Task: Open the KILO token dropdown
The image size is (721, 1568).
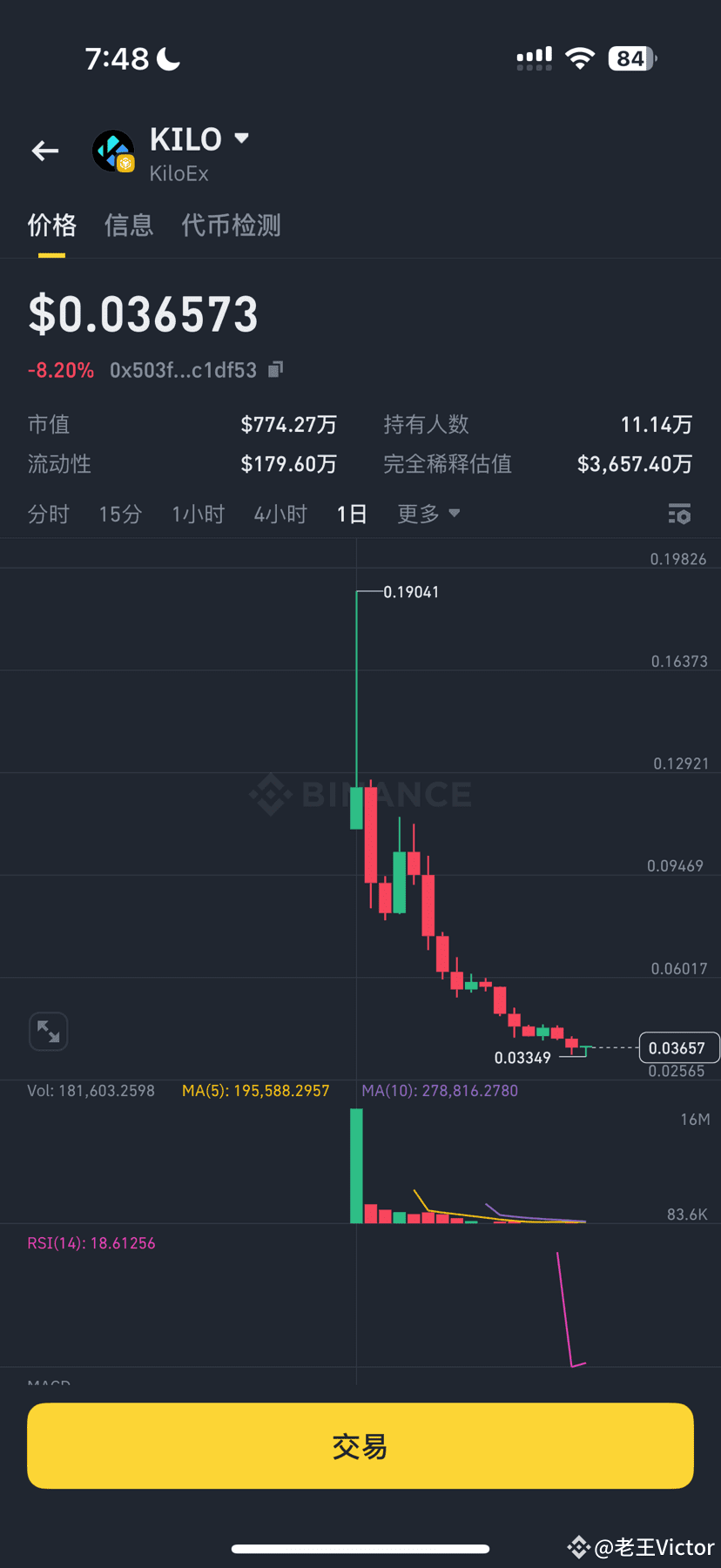Action: tap(242, 138)
